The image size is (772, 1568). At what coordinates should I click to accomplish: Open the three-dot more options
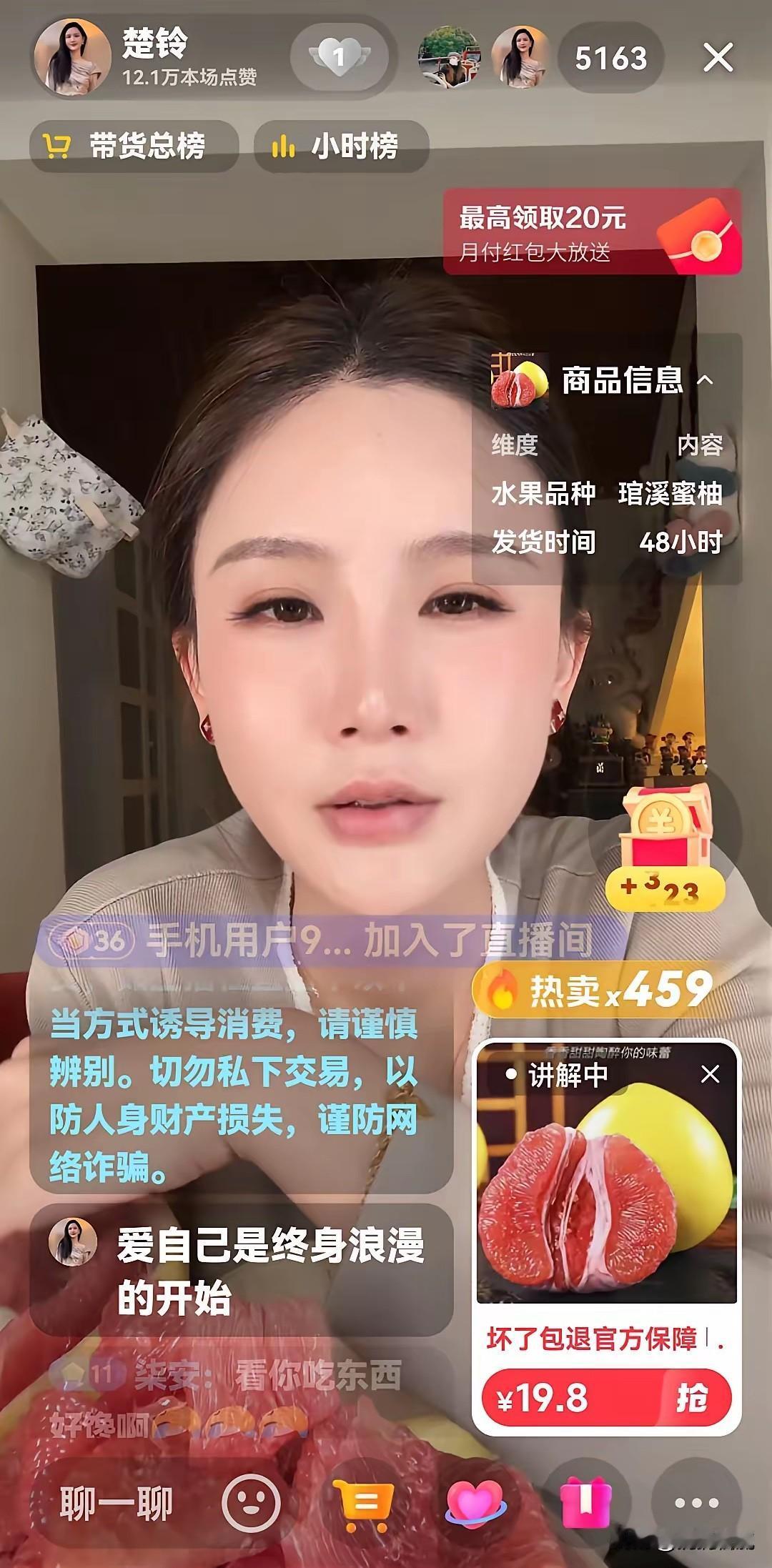click(696, 1504)
